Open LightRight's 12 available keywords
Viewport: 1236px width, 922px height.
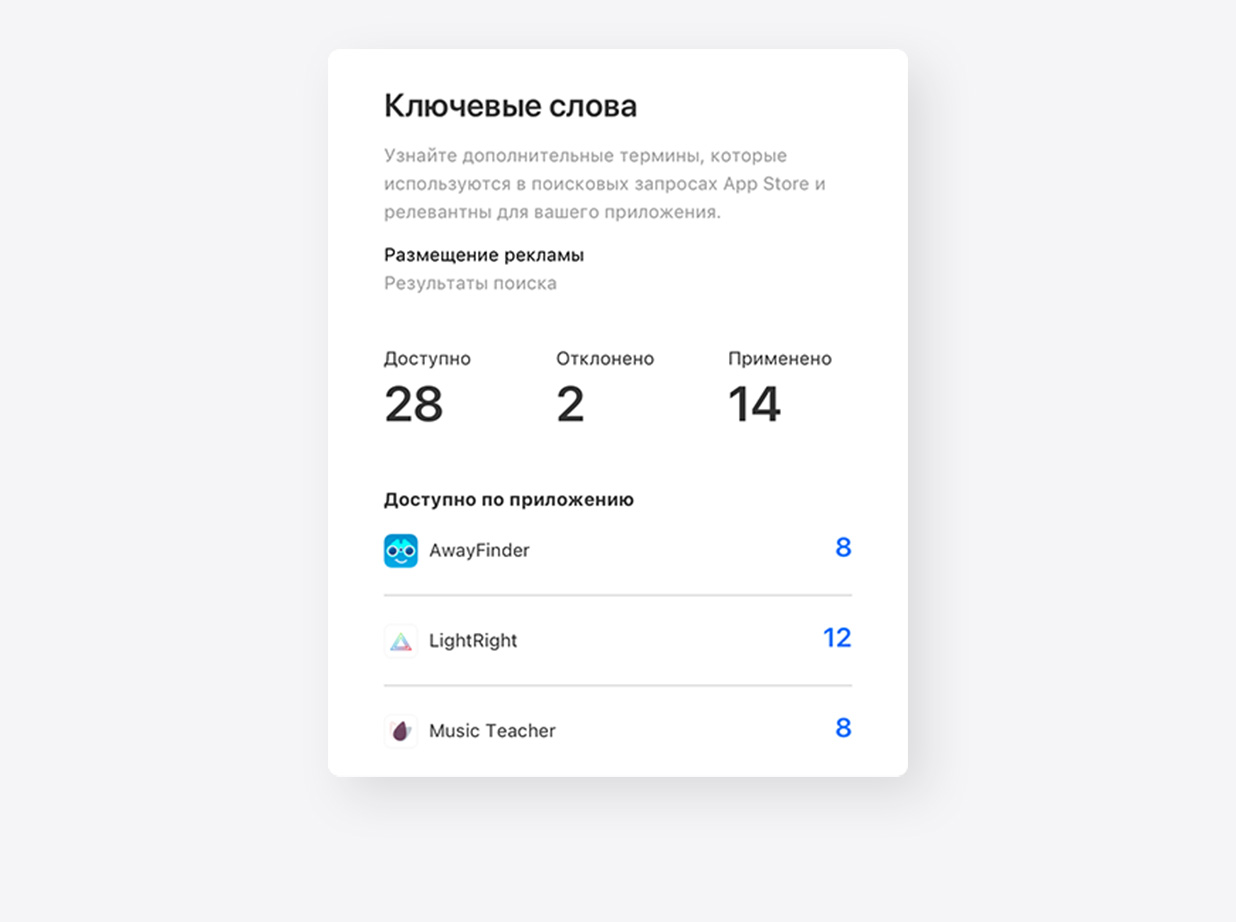pyautogui.click(x=836, y=638)
